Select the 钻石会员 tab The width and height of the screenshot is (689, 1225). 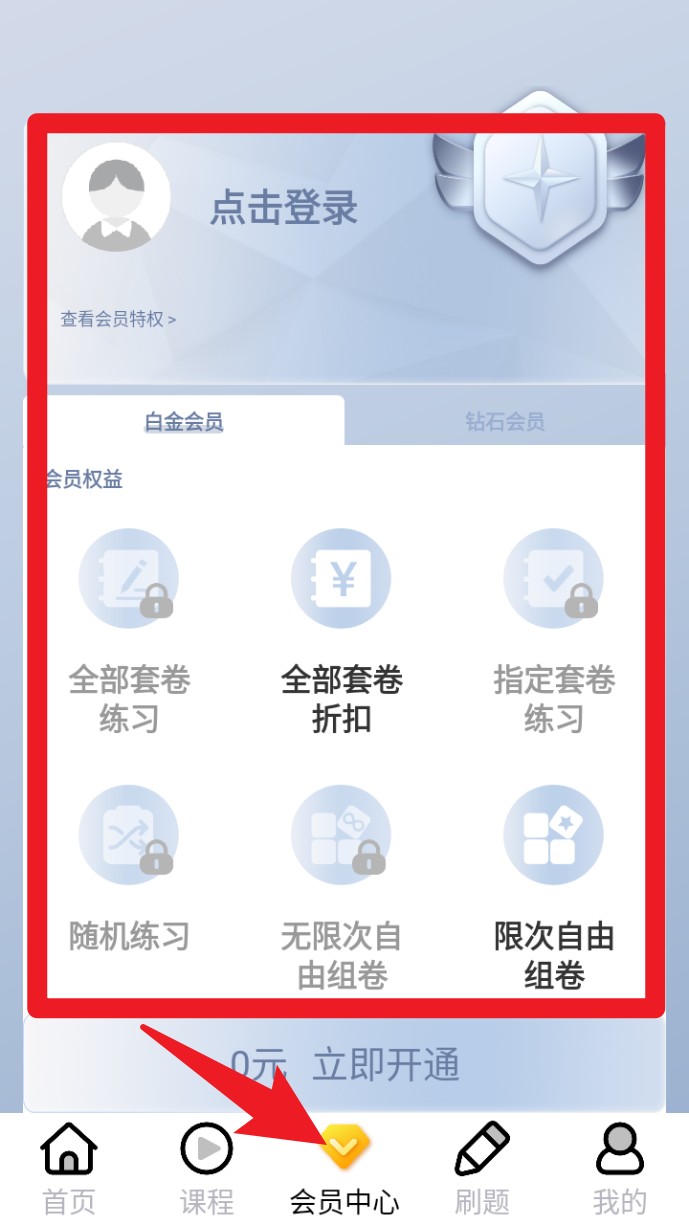(x=505, y=422)
